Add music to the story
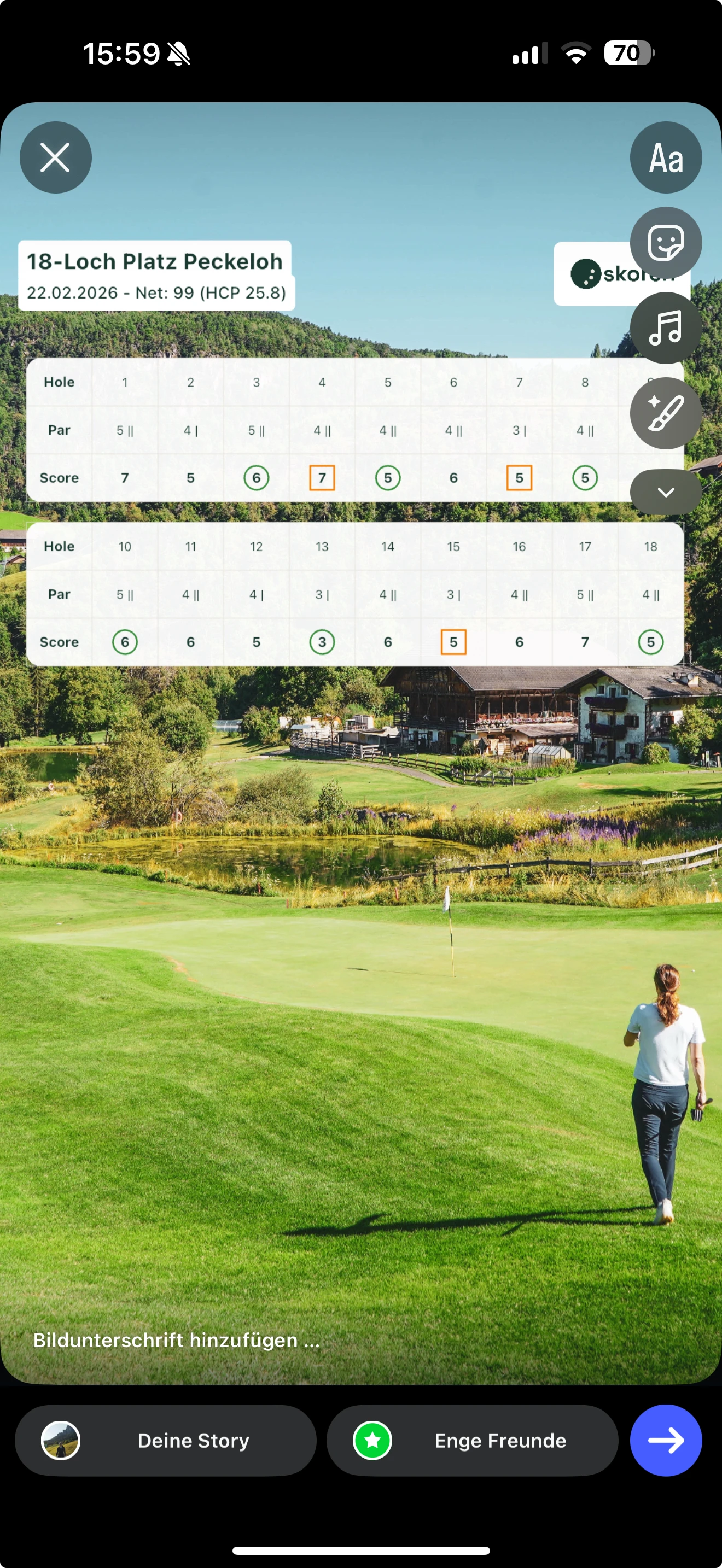722x1568 pixels. point(665,327)
